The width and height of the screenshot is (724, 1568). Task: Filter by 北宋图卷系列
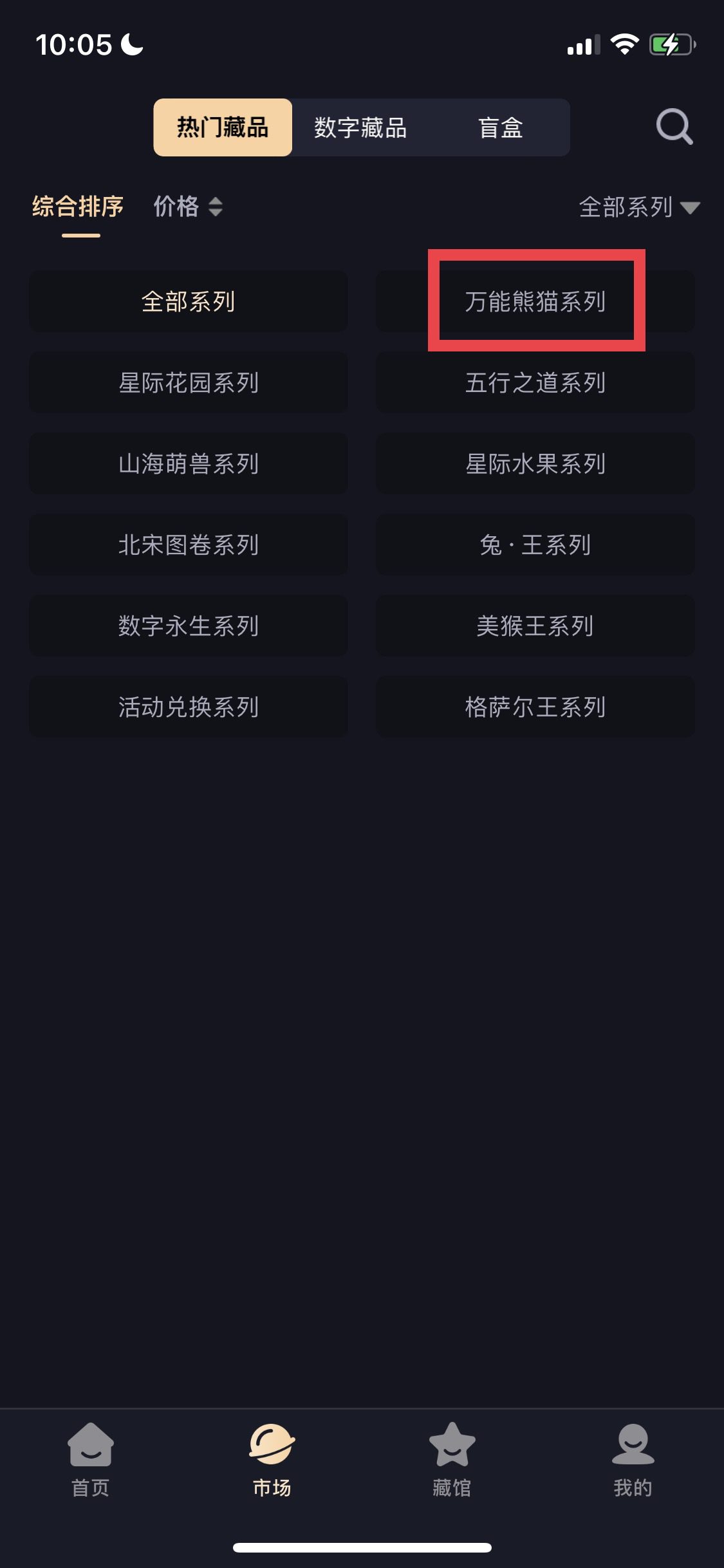click(x=188, y=545)
